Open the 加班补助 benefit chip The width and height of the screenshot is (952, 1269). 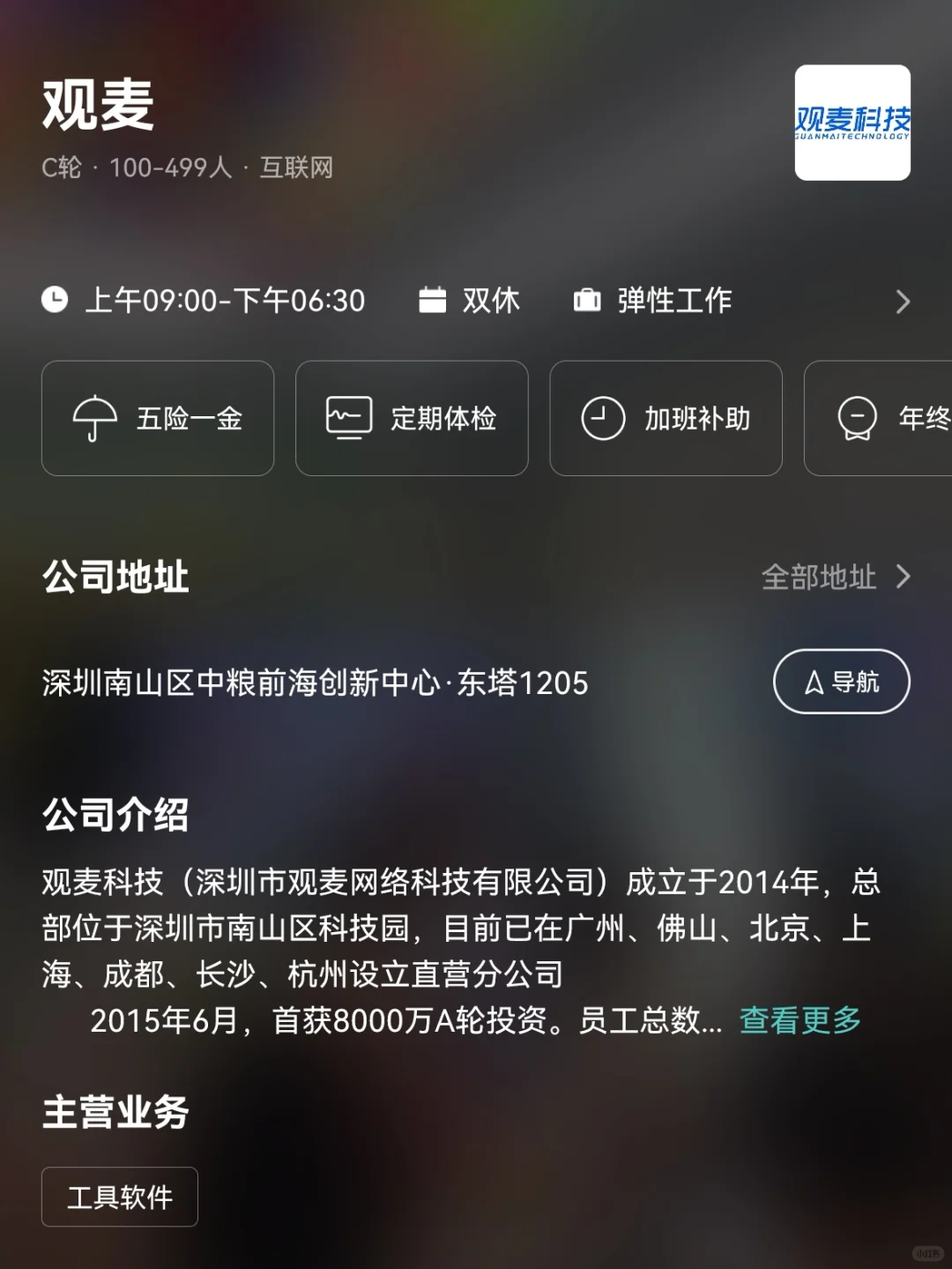(x=666, y=418)
